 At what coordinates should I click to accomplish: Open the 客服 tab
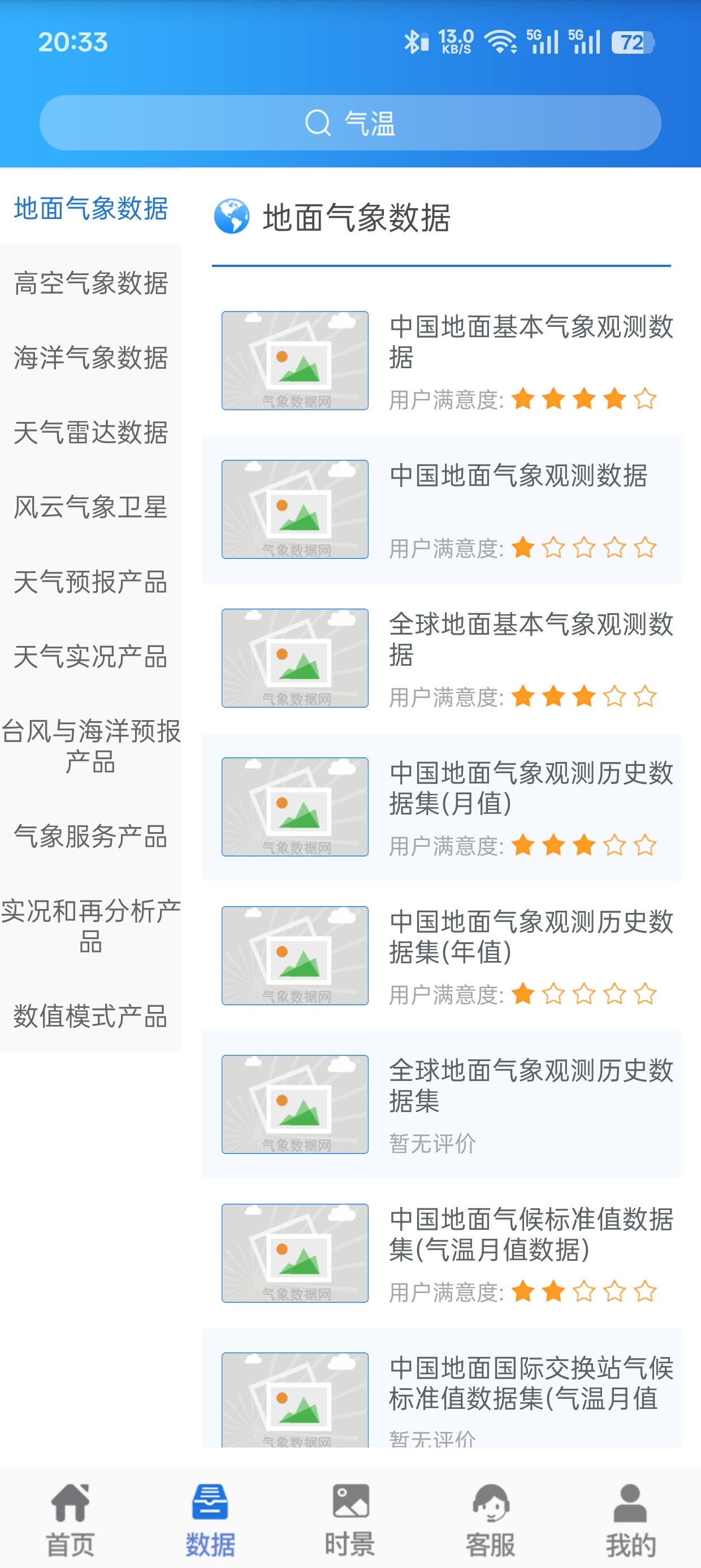(491, 1518)
